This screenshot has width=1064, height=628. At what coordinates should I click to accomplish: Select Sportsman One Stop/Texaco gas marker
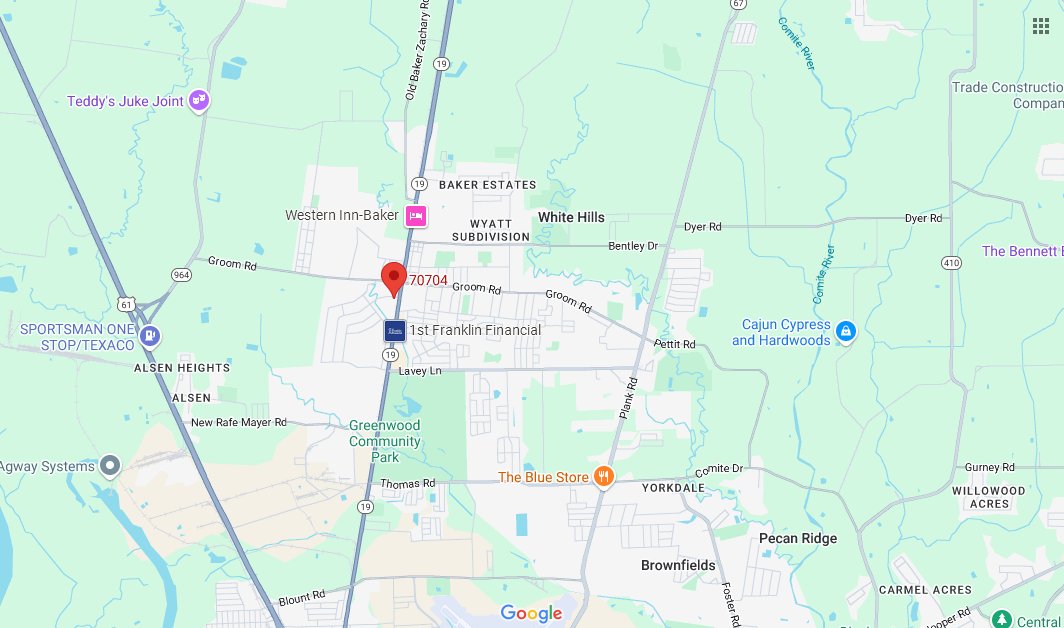(149, 337)
